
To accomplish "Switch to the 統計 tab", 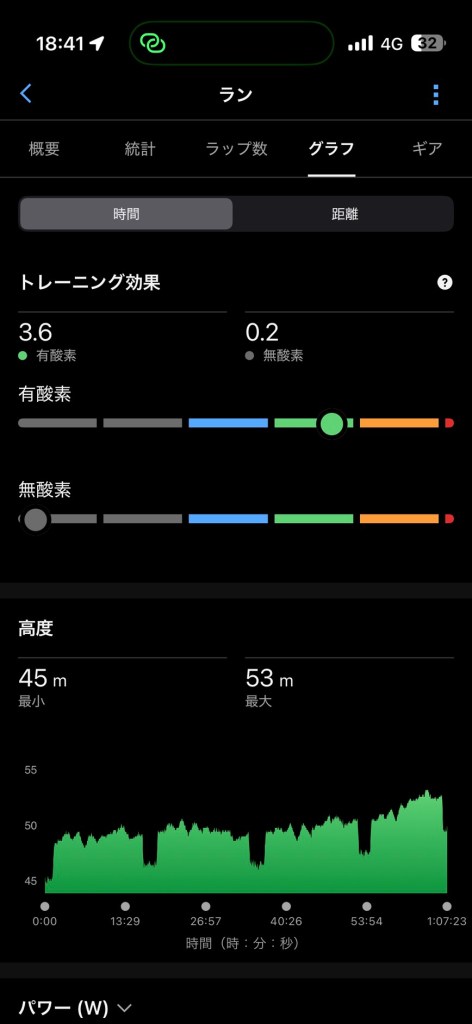I will click(x=140, y=148).
